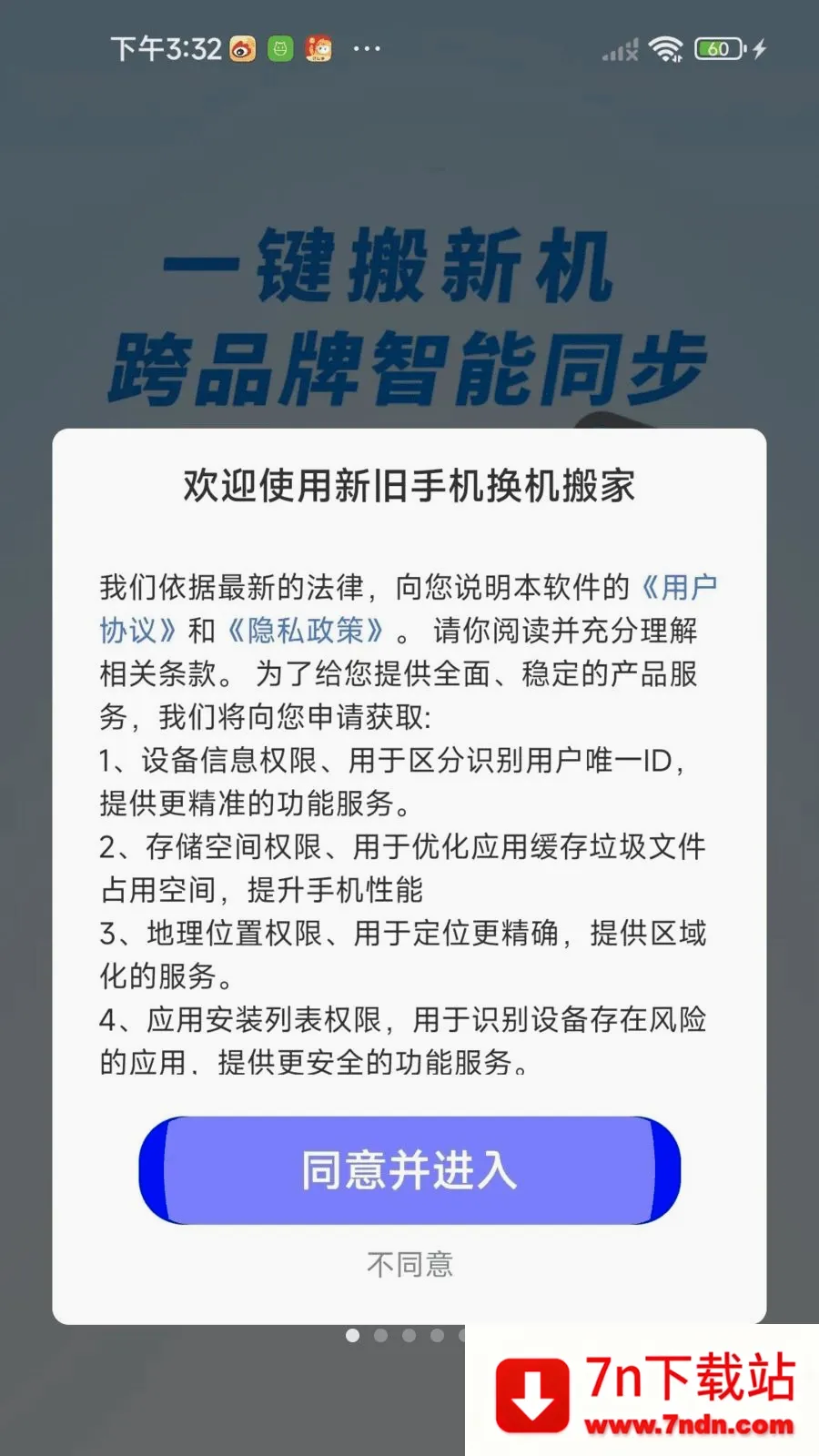Tap the 同意并进入 button

[x=409, y=1170]
